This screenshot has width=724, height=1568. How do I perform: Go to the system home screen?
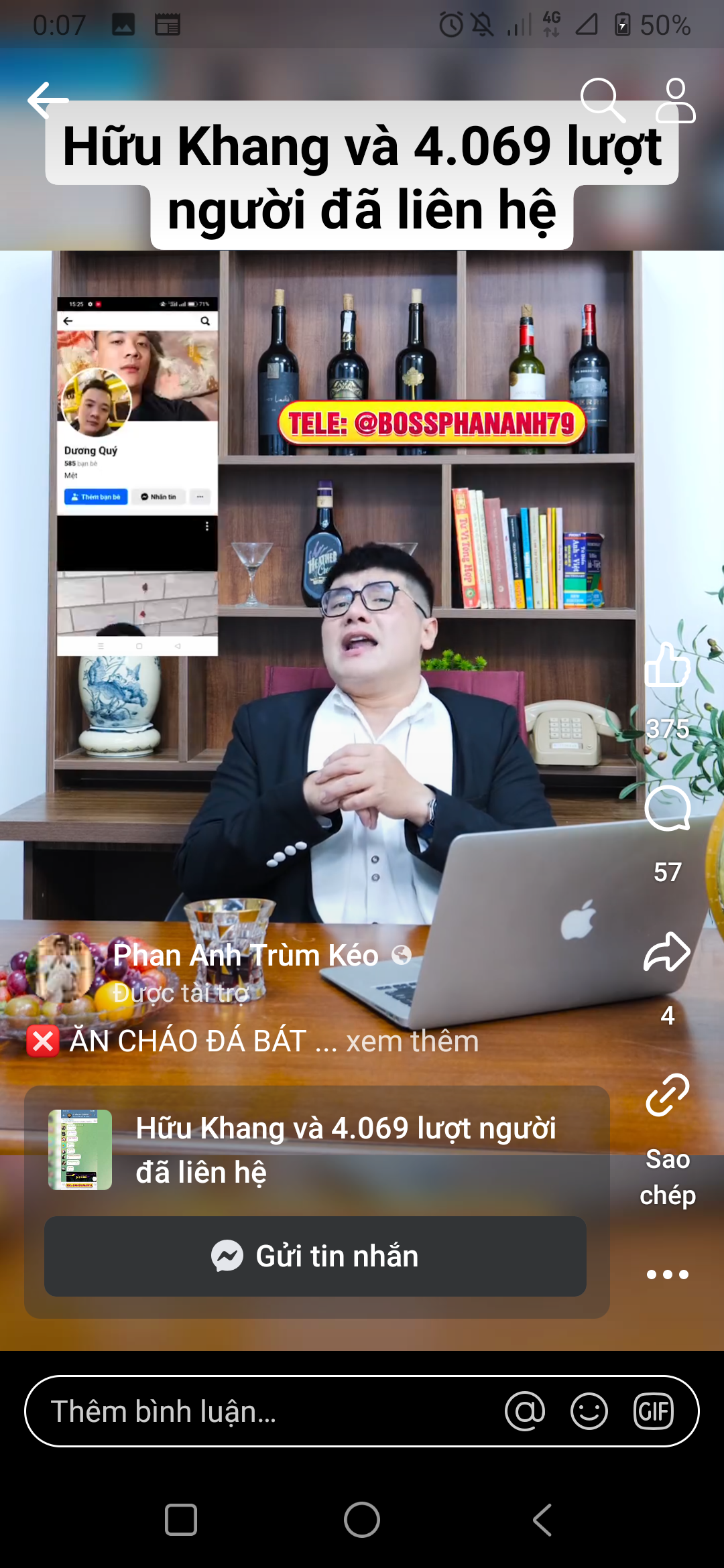coord(362,1520)
